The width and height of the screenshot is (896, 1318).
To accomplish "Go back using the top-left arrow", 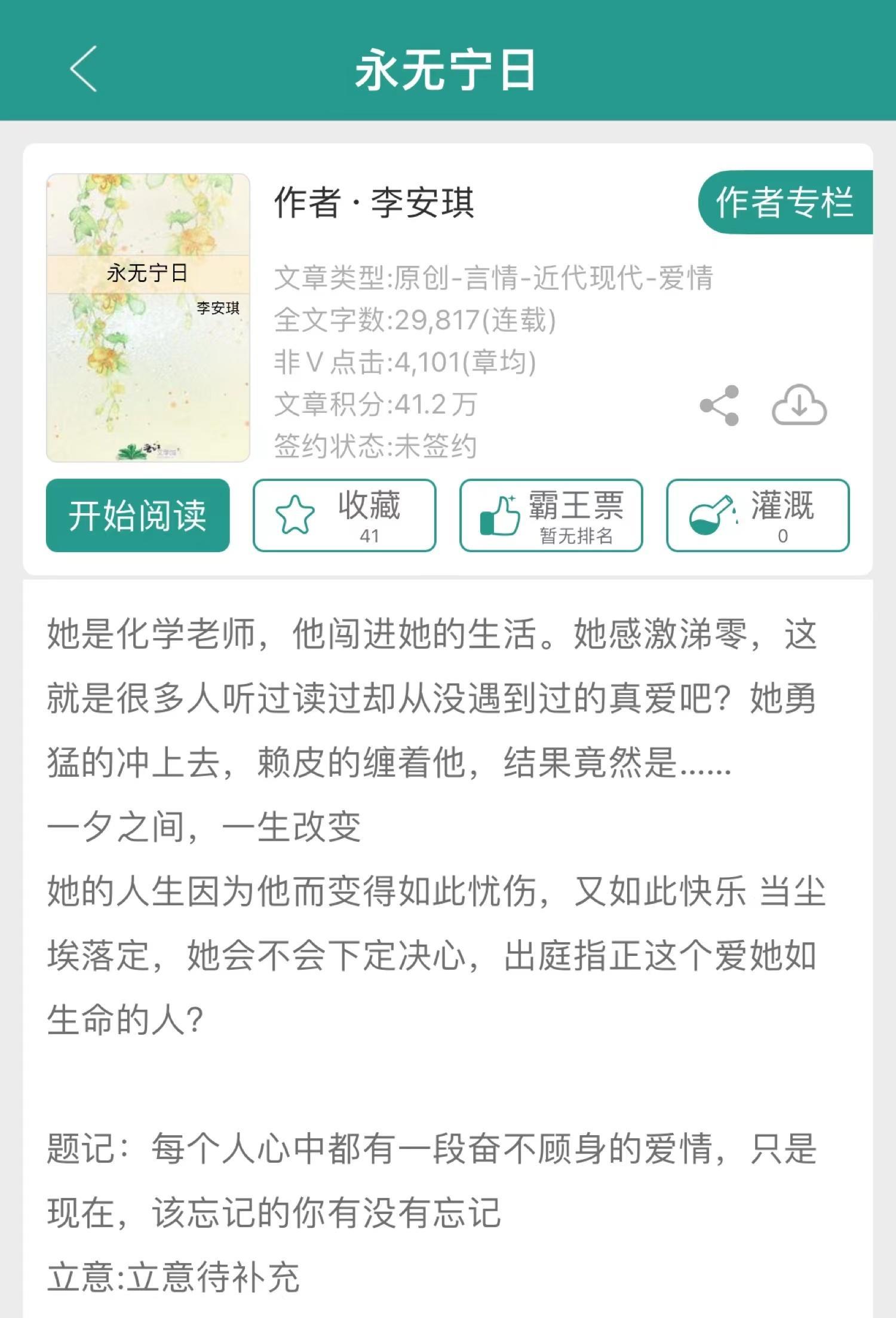I will 84,69.
